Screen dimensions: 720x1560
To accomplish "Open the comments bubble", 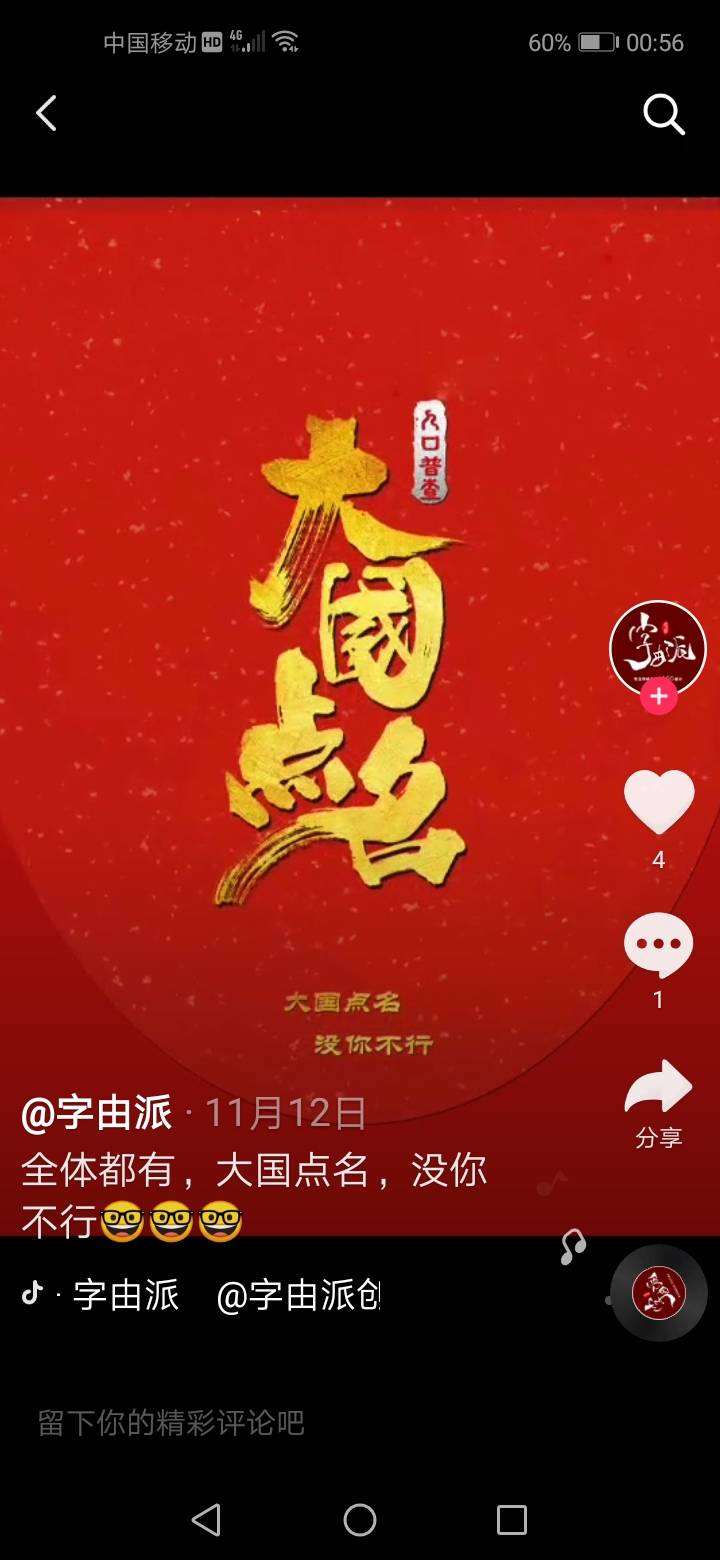I will 658,944.
